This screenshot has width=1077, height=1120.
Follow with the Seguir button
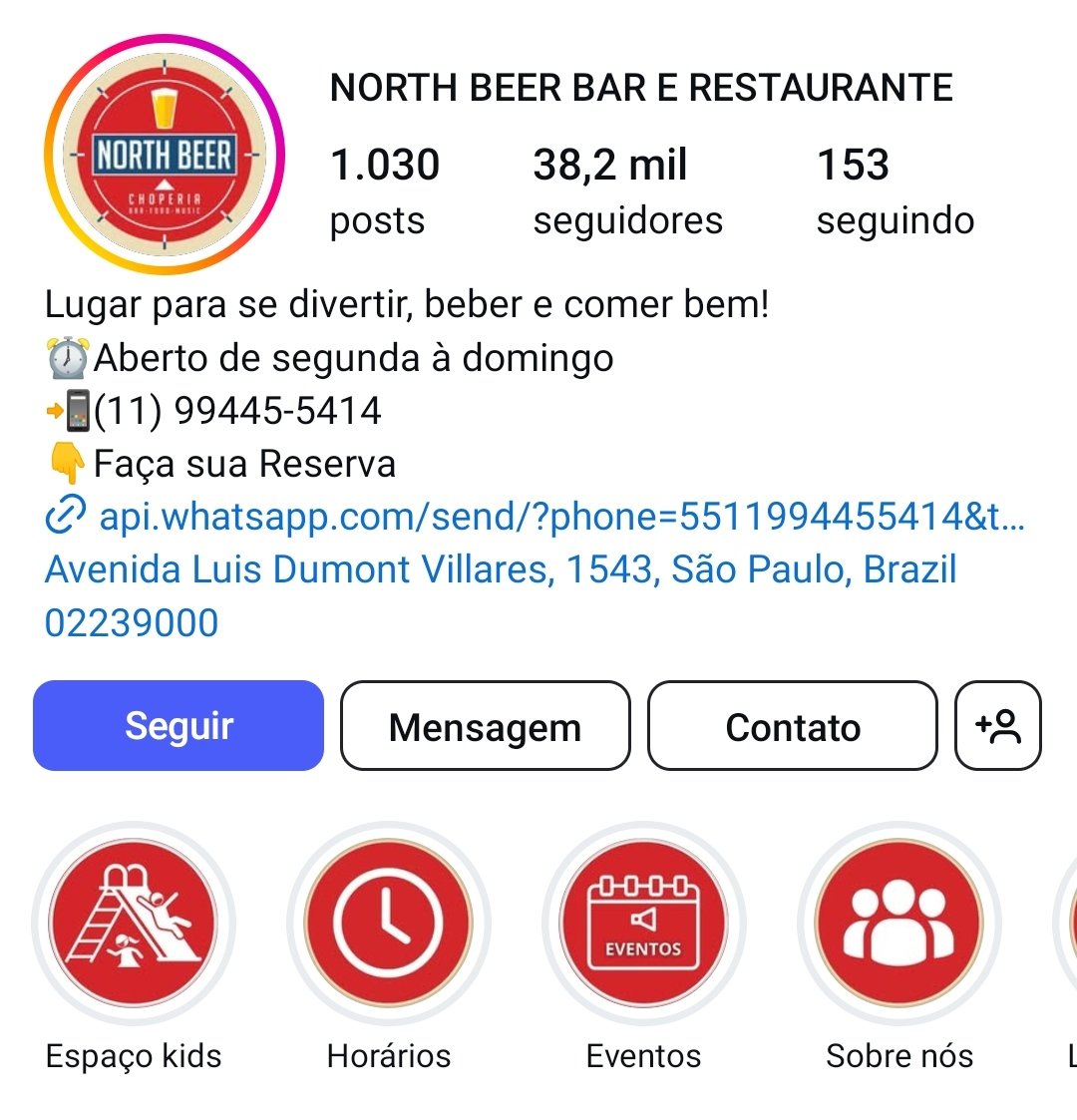tap(179, 726)
